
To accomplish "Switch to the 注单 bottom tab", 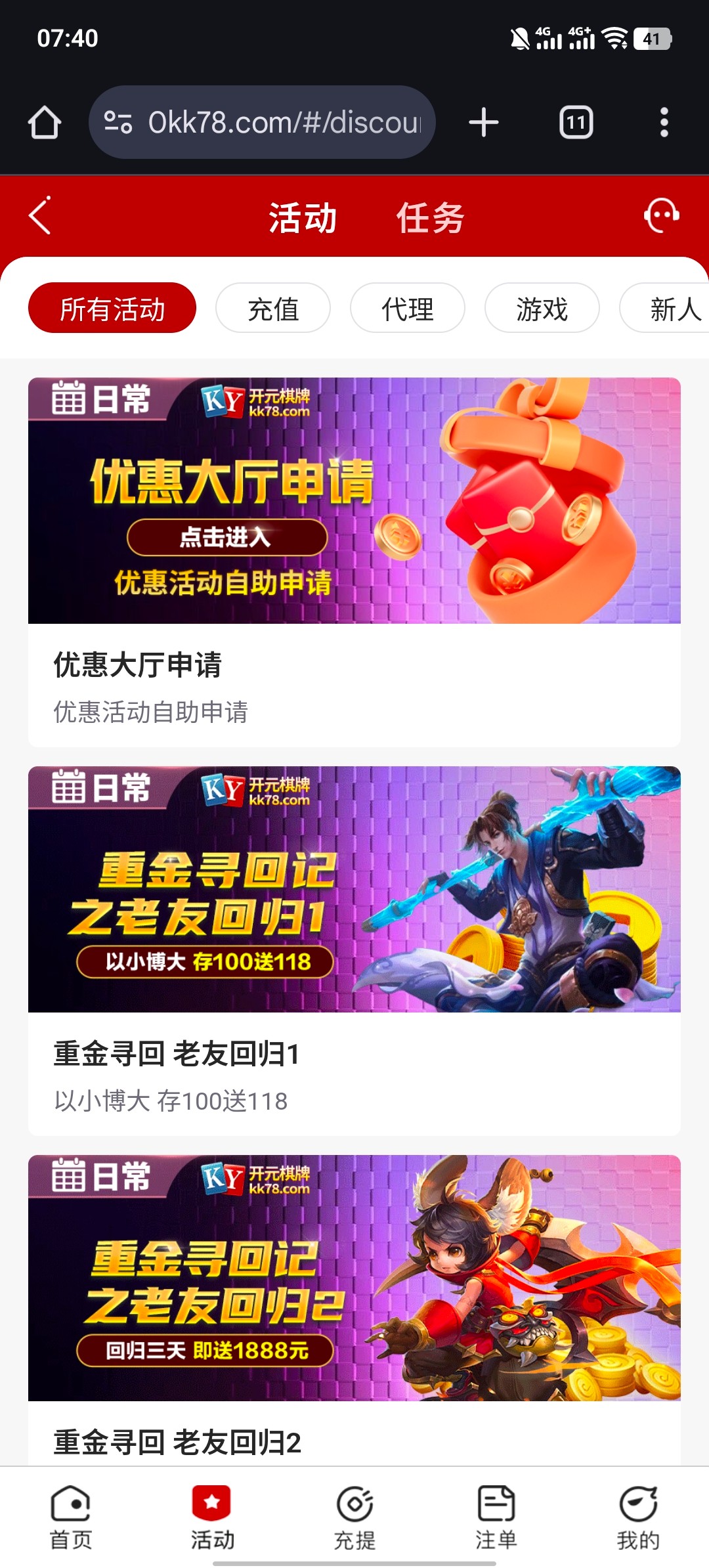I will [x=496, y=1517].
